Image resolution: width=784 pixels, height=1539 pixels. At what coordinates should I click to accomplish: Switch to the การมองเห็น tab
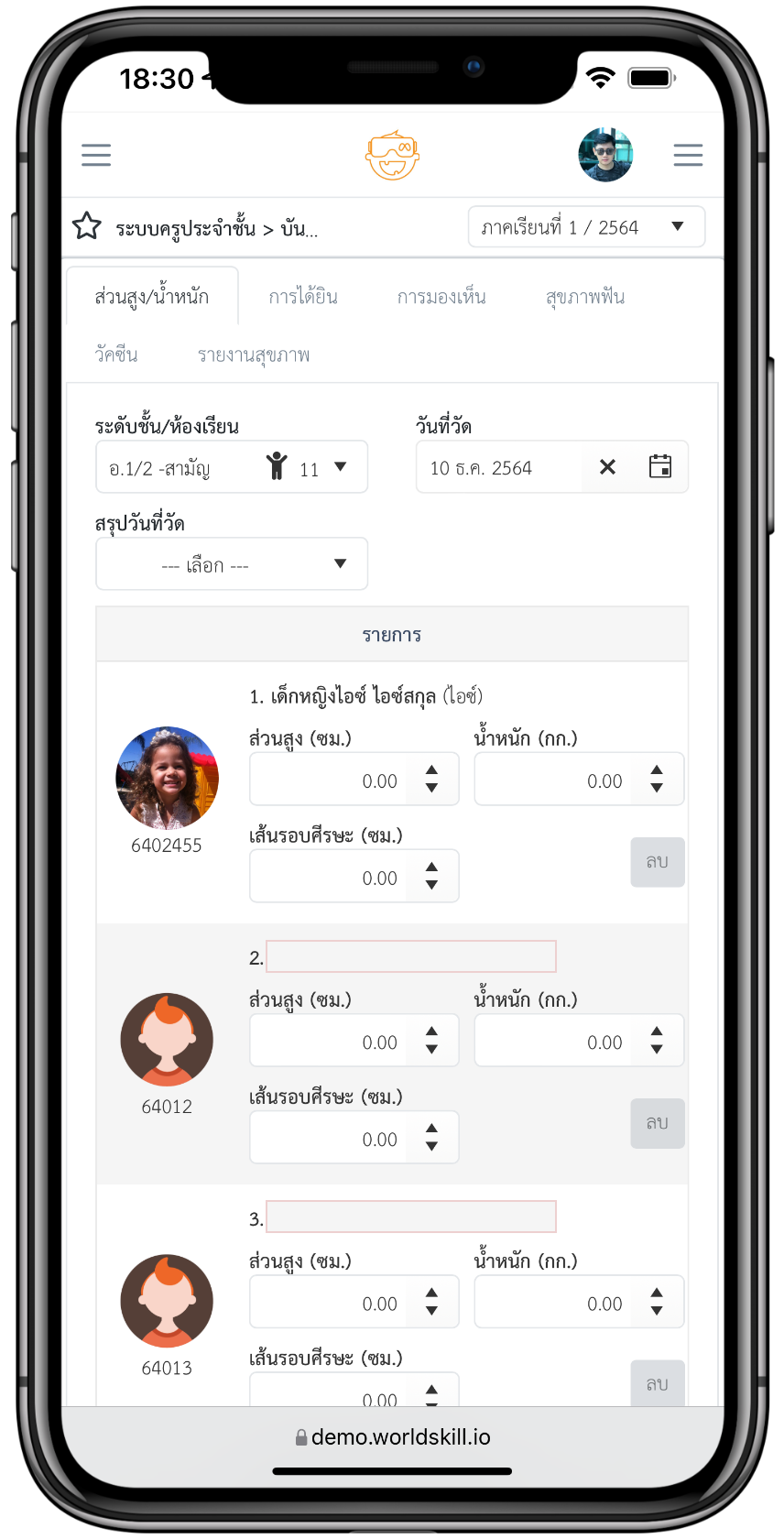click(441, 297)
